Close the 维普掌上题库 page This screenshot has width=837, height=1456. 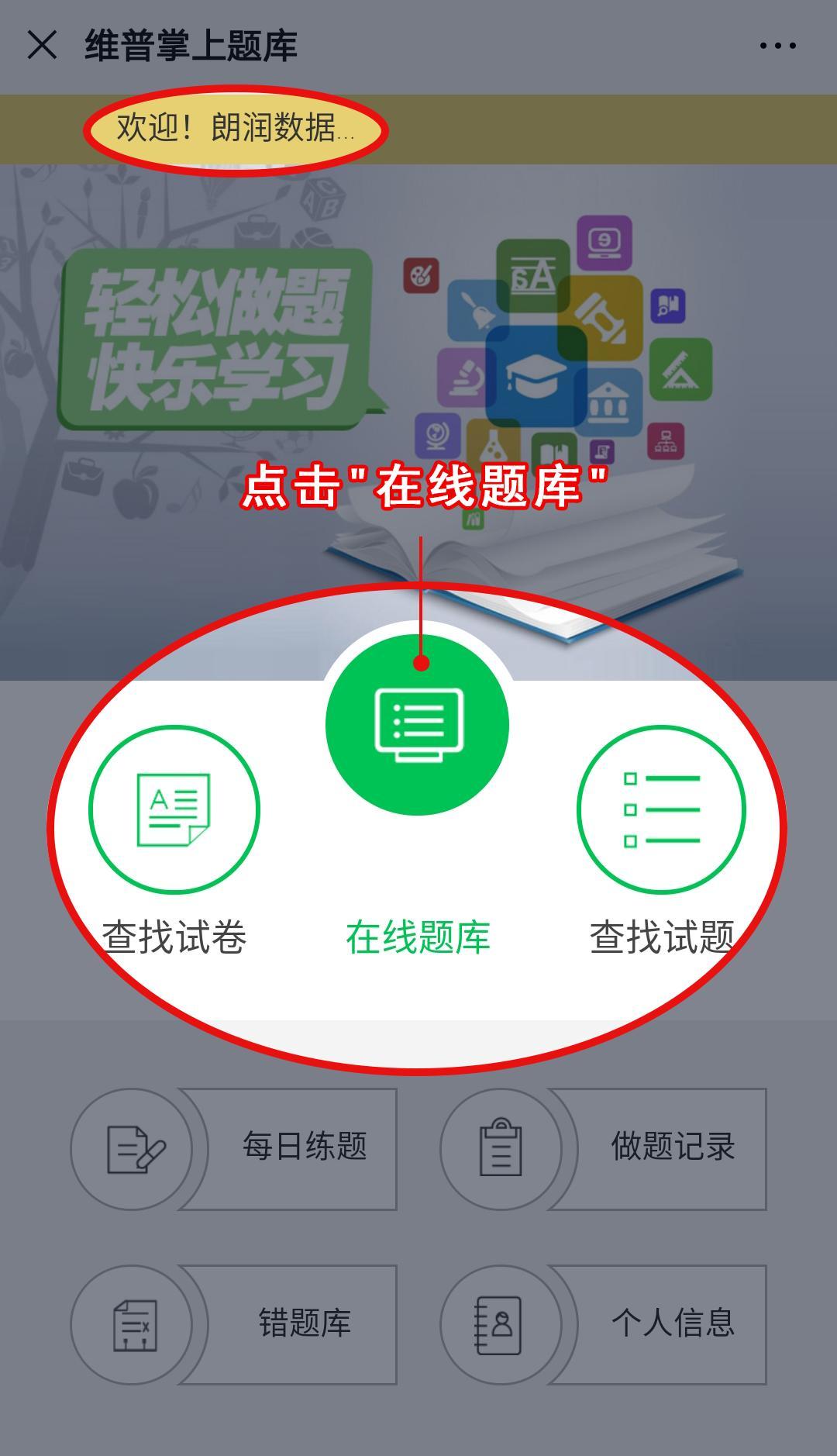42,45
